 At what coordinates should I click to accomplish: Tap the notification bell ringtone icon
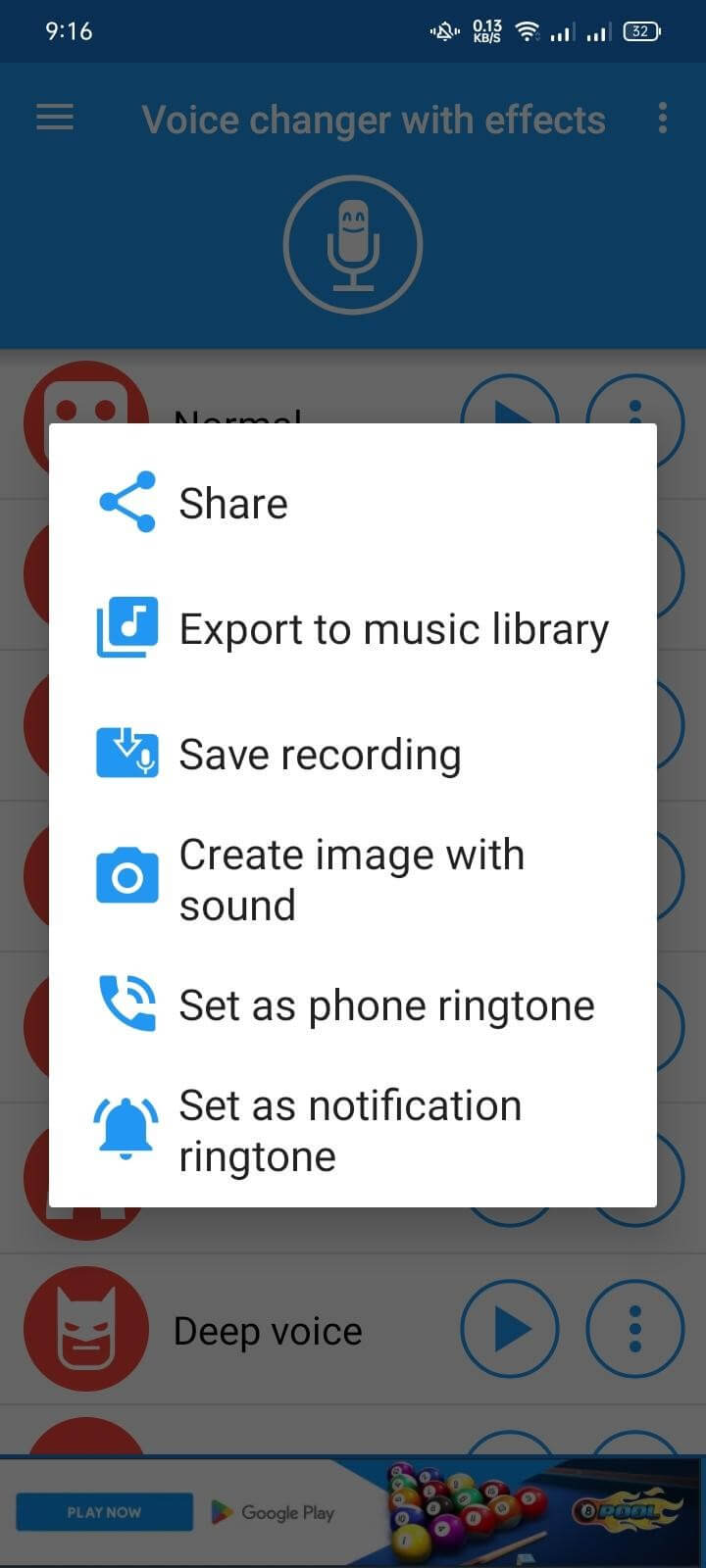(x=126, y=1129)
